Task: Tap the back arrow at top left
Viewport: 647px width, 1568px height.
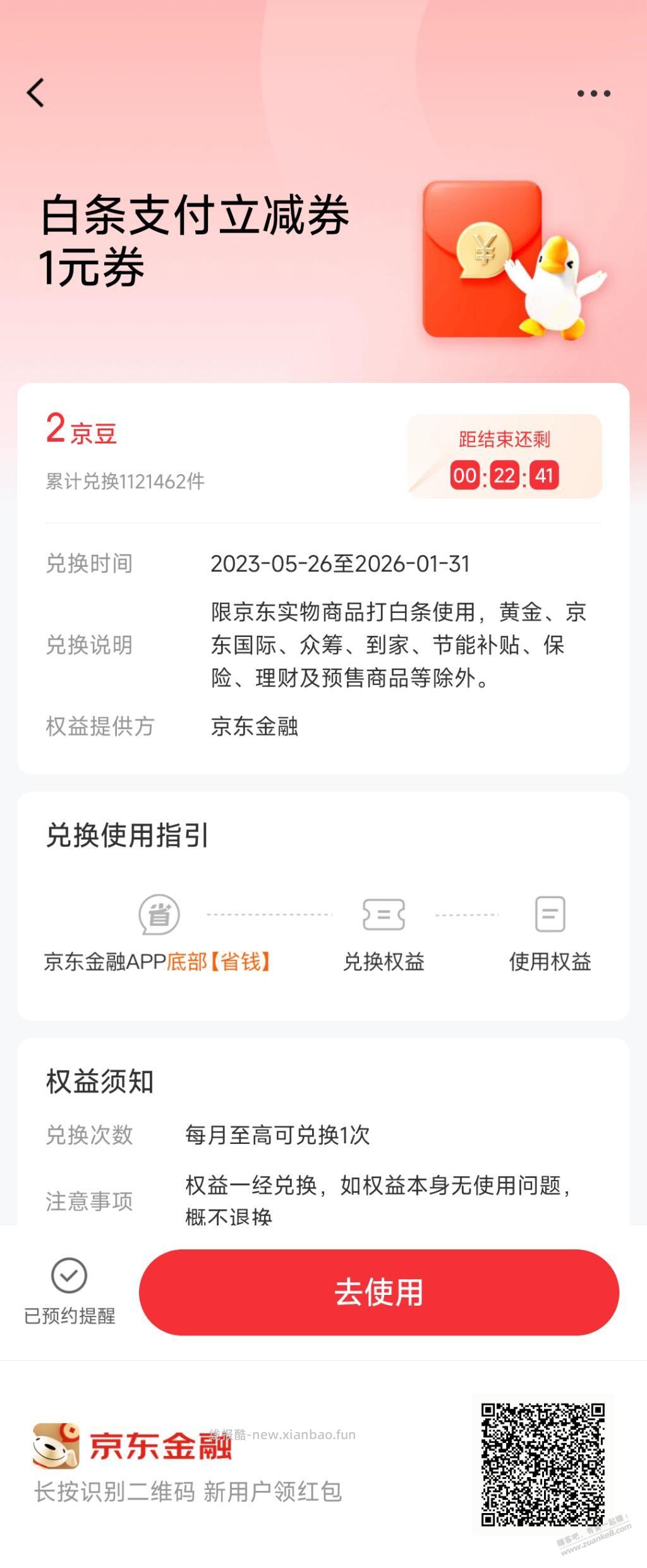Action: (x=36, y=94)
